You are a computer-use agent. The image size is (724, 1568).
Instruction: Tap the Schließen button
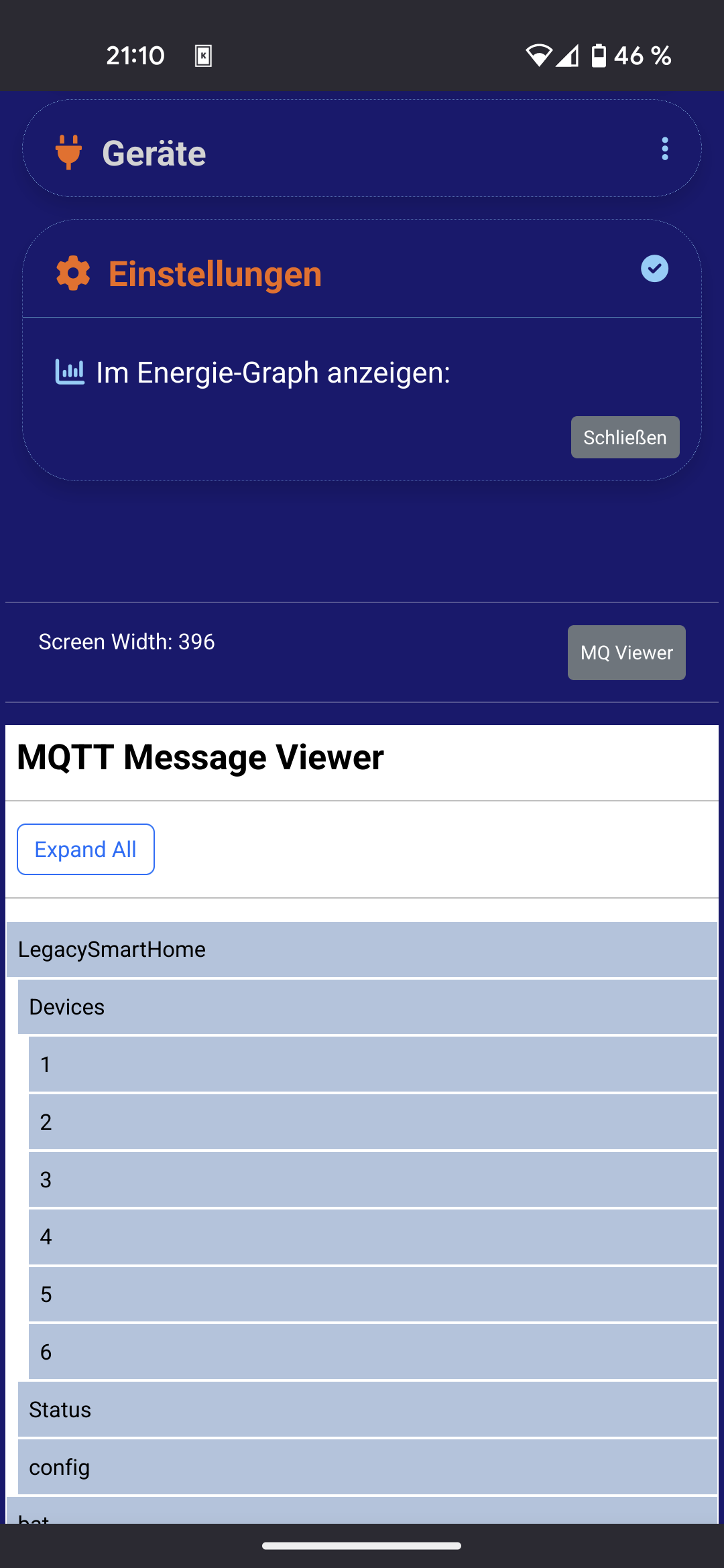point(625,438)
